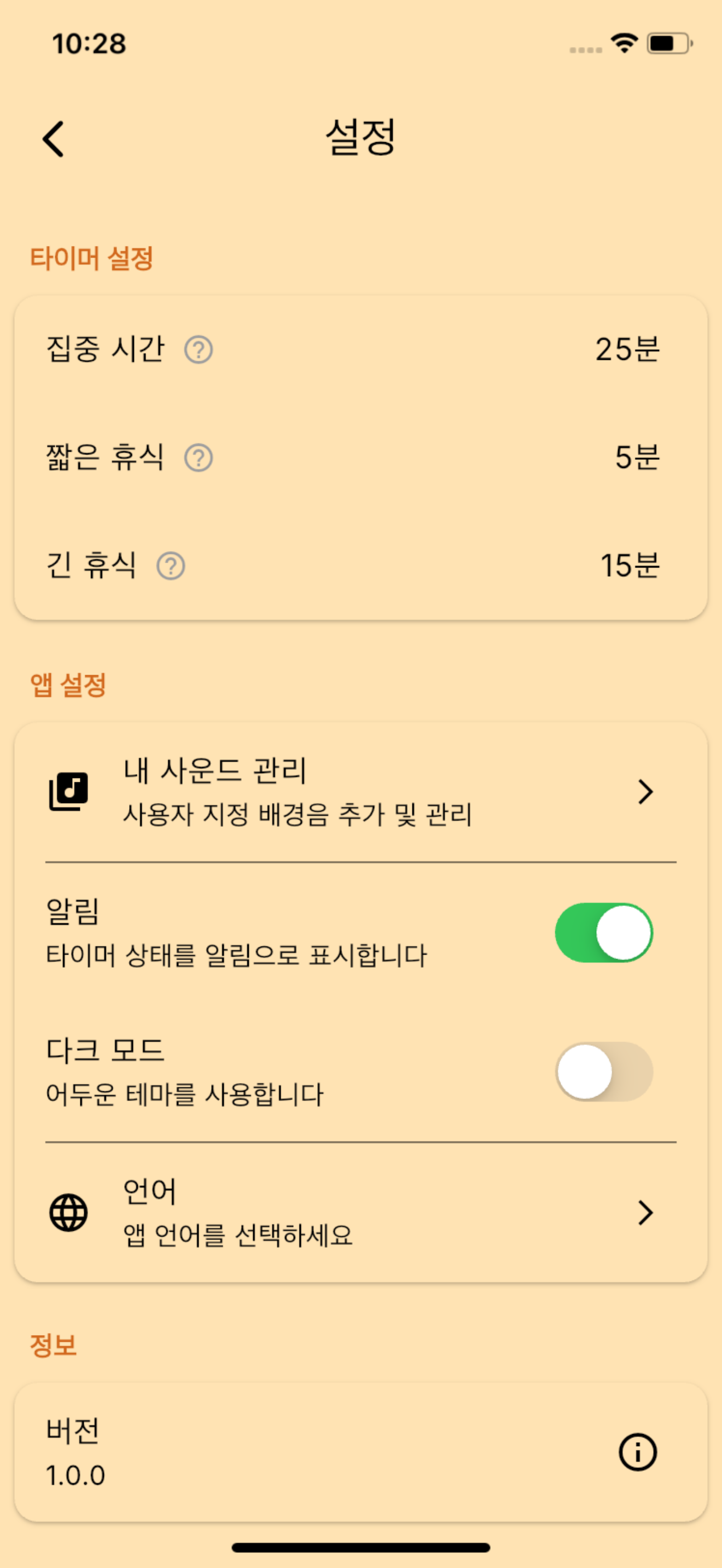Tap the info icon next to 버전
Viewport: 722px width, 1568px height.
[x=637, y=1452]
